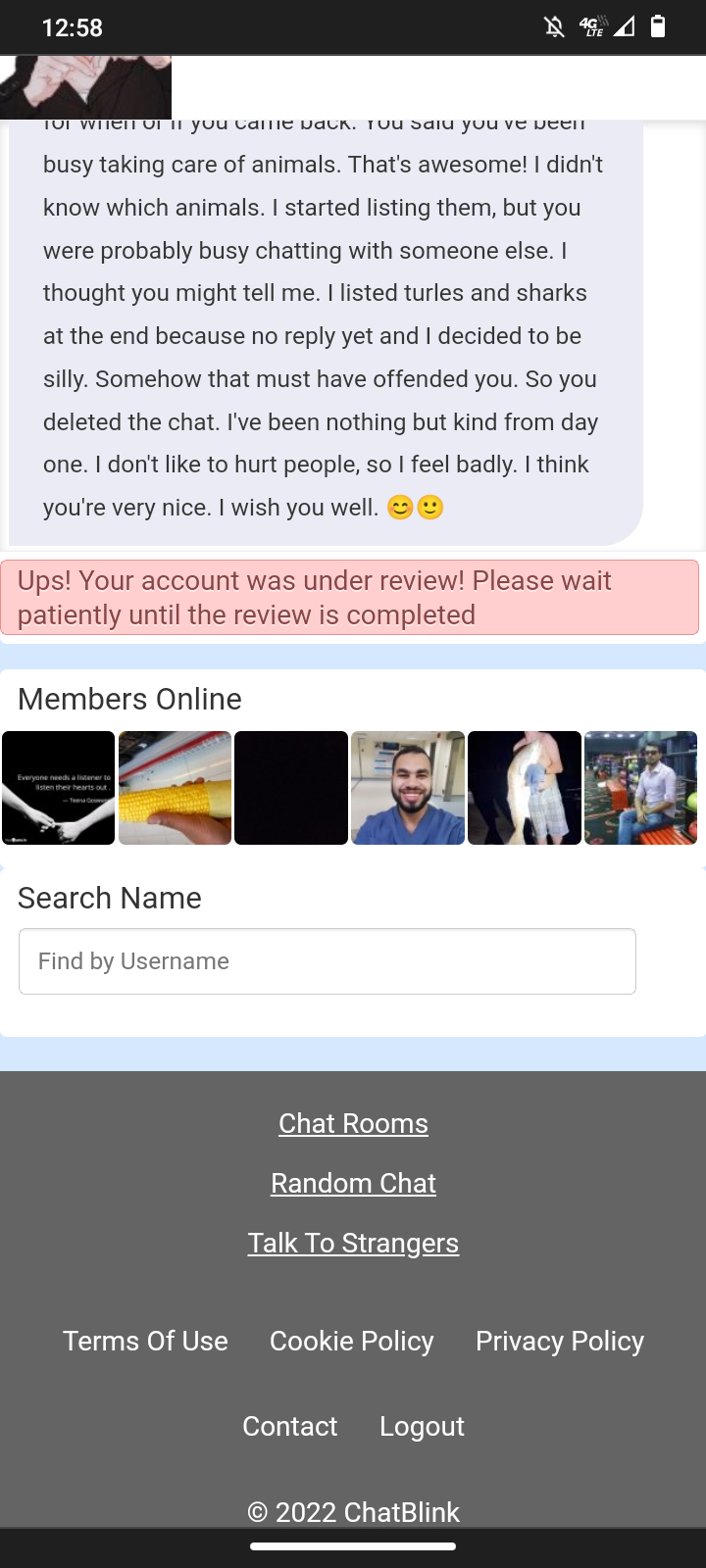
Task: Open the profile photo in the header
Action: coord(85,86)
